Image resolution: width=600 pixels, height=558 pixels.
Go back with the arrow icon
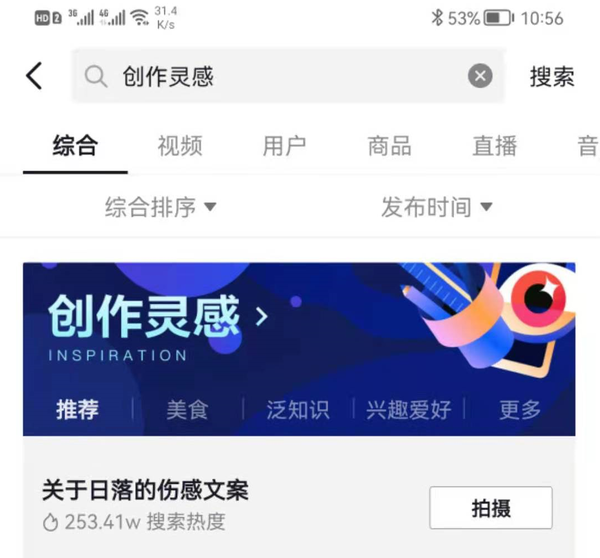(34, 76)
